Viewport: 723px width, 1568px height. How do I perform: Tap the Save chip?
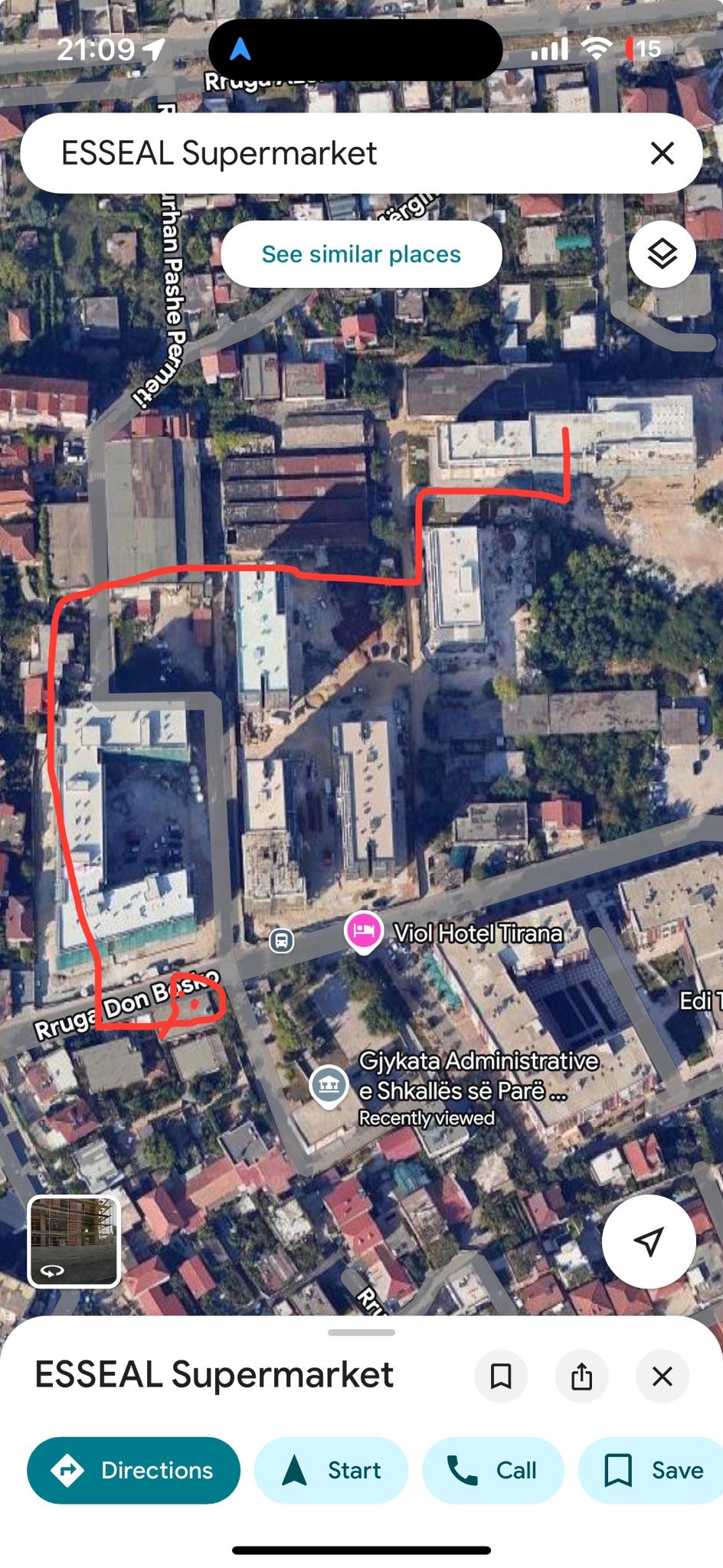point(653,1470)
